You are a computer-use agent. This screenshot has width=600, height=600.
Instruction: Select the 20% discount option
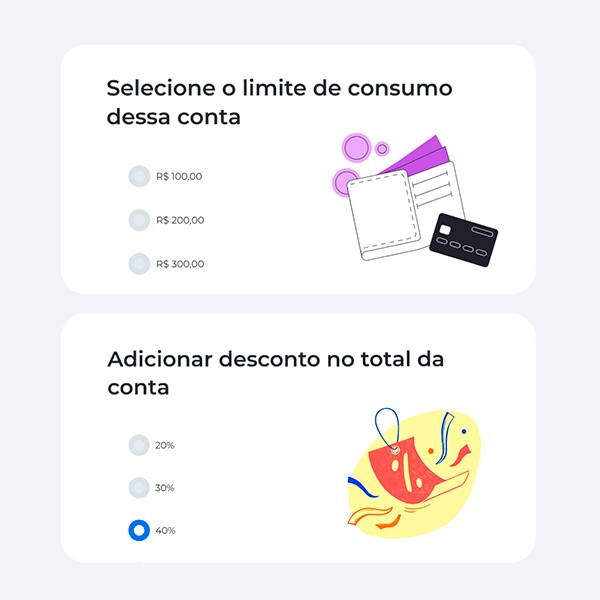click(x=139, y=445)
